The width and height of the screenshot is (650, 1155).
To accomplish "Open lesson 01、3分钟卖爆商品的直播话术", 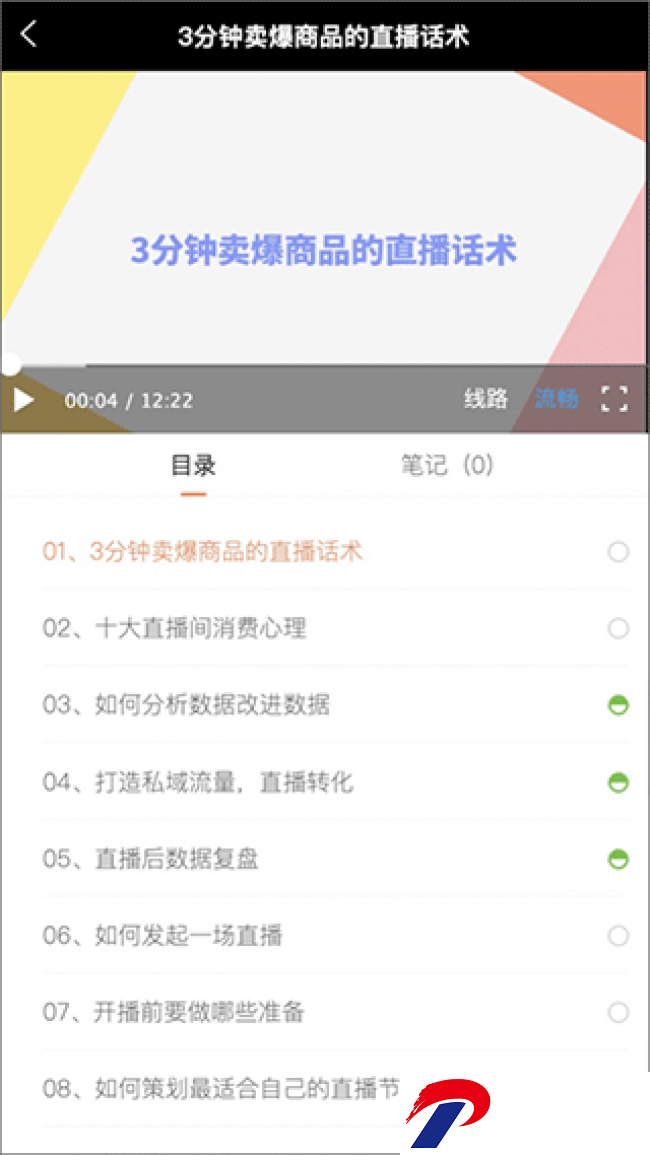I will click(202, 551).
